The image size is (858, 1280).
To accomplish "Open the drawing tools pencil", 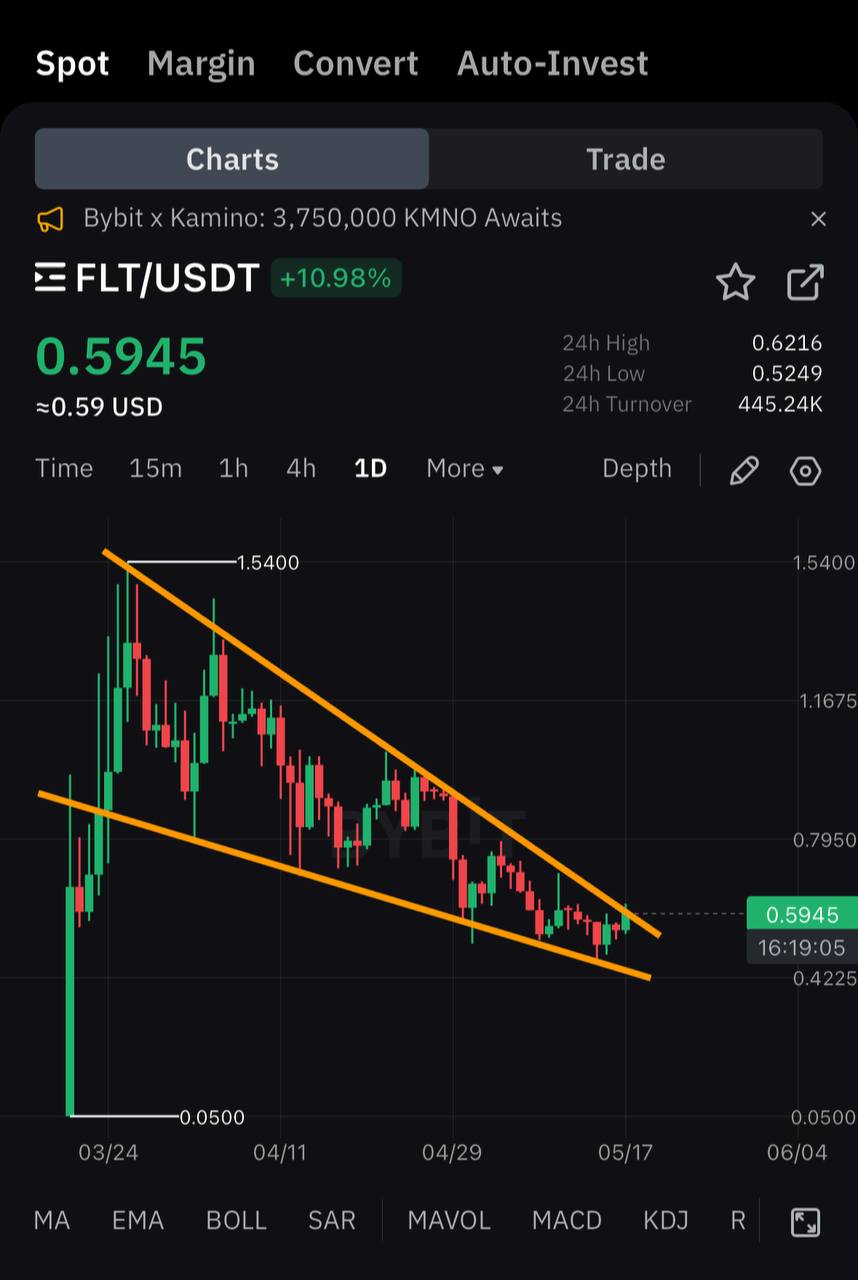I will [x=744, y=470].
